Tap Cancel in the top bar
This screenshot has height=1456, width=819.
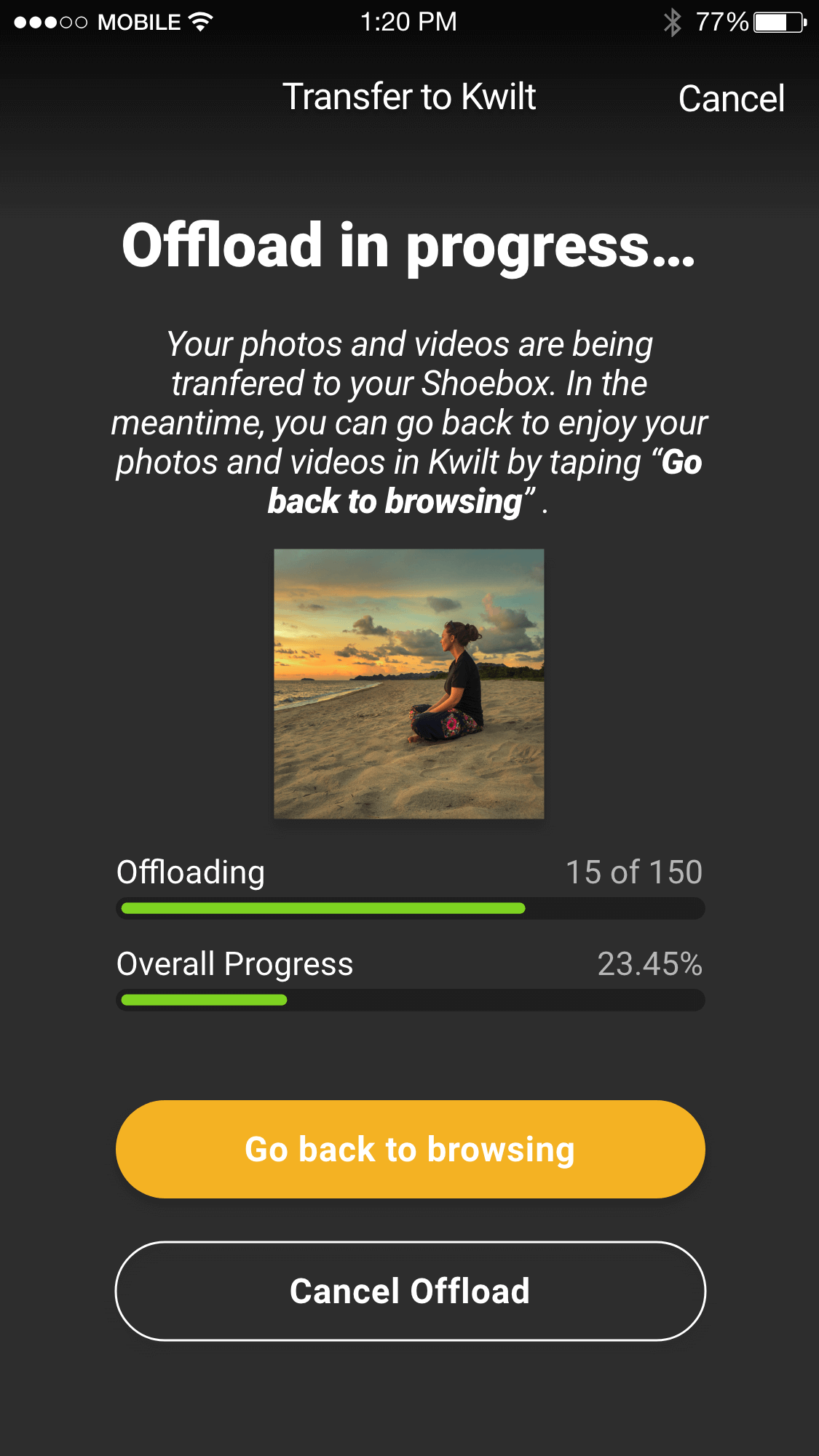(731, 99)
